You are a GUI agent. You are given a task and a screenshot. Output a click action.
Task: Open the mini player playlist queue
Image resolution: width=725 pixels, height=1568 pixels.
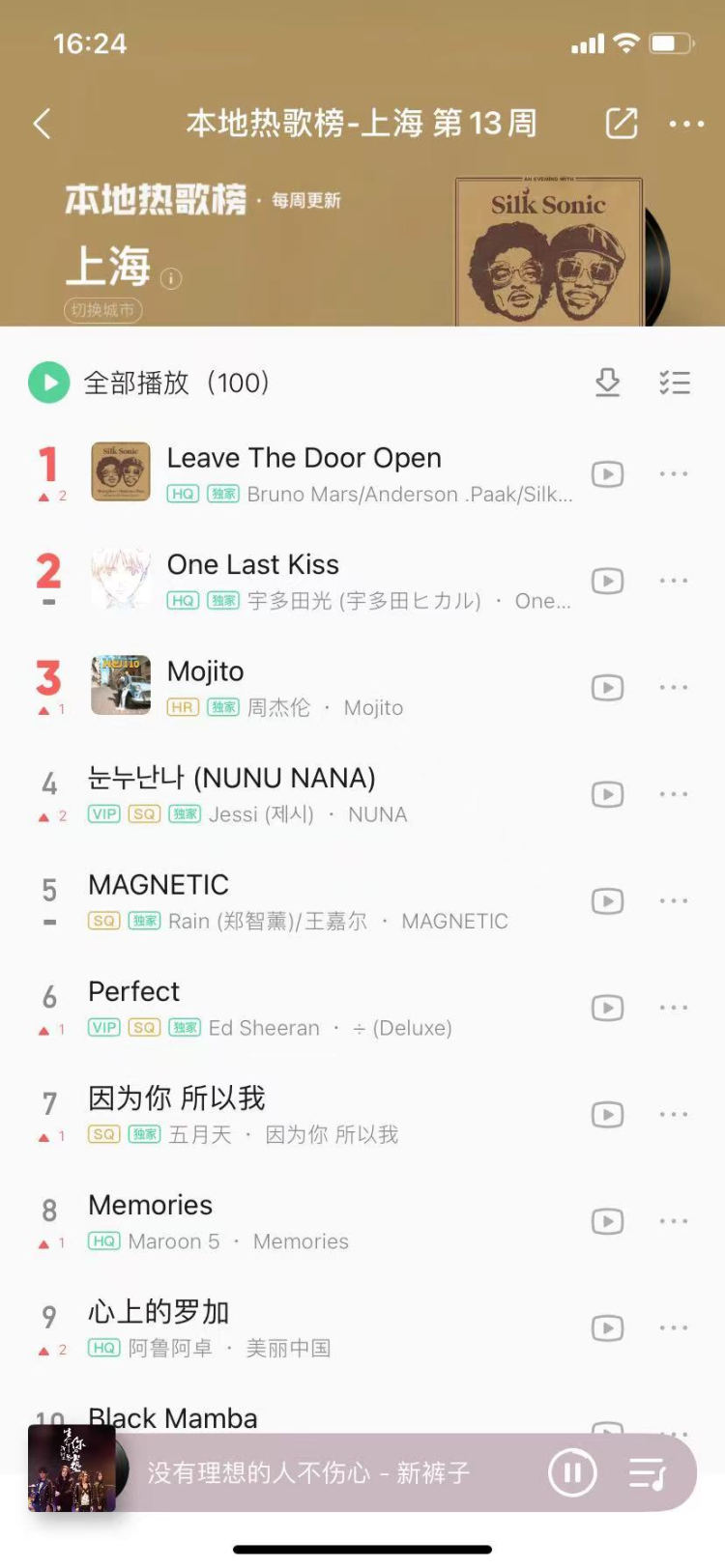pos(647,1473)
